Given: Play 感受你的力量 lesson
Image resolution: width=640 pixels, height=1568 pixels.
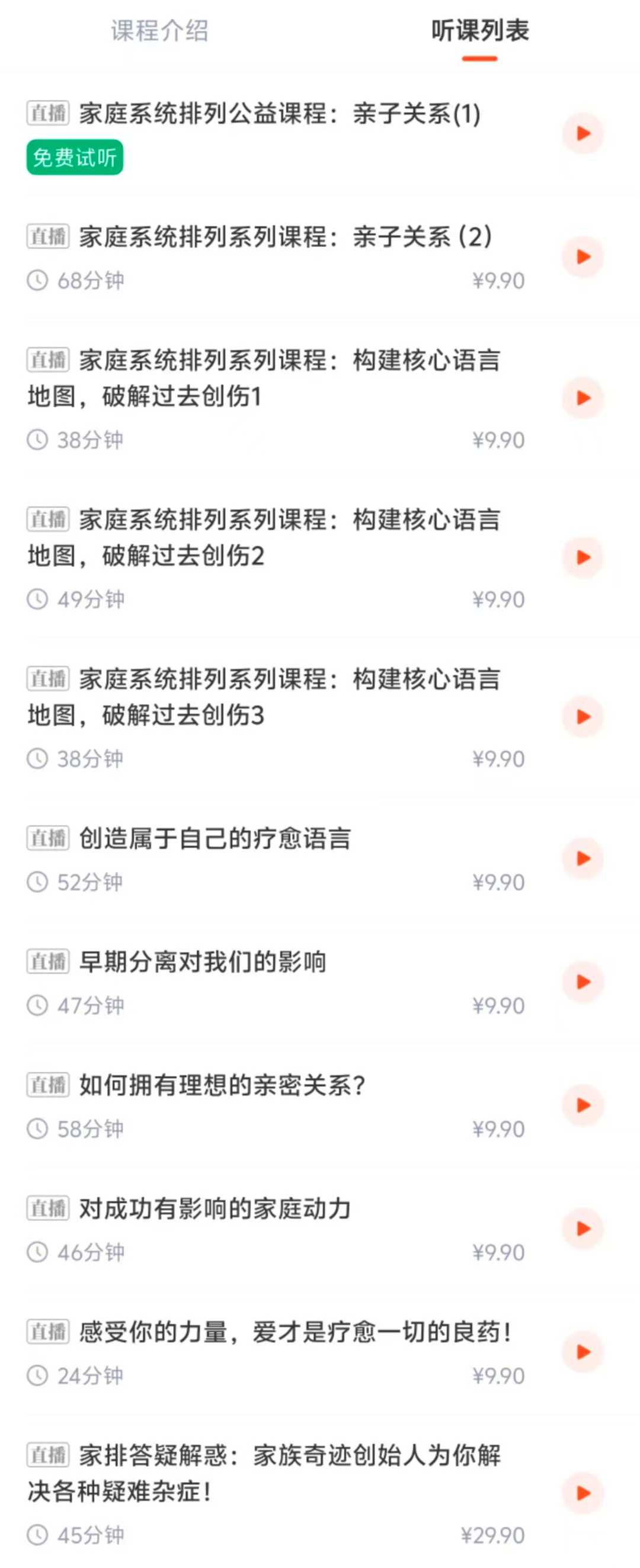Looking at the screenshot, I should (583, 1352).
